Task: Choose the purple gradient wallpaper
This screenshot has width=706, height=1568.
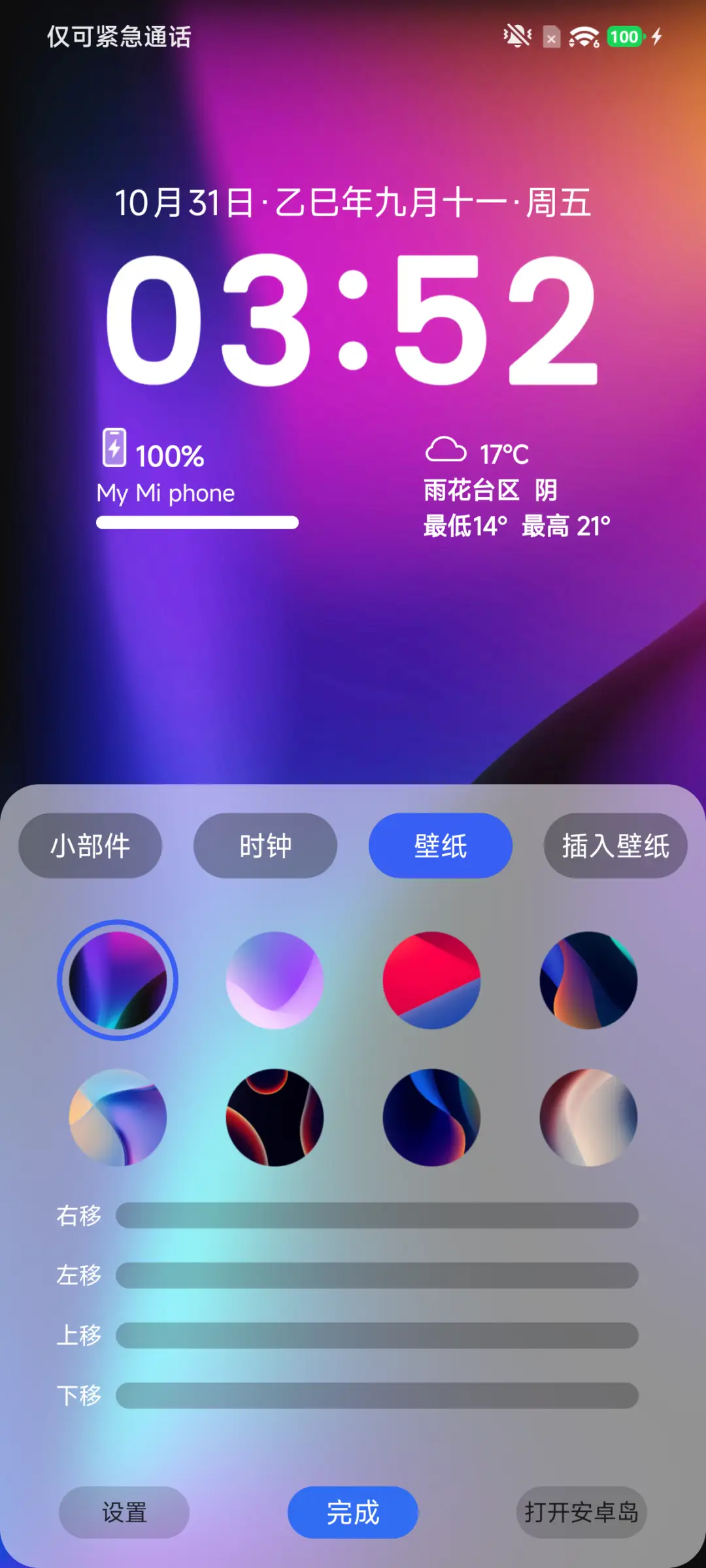Action: [x=276, y=980]
